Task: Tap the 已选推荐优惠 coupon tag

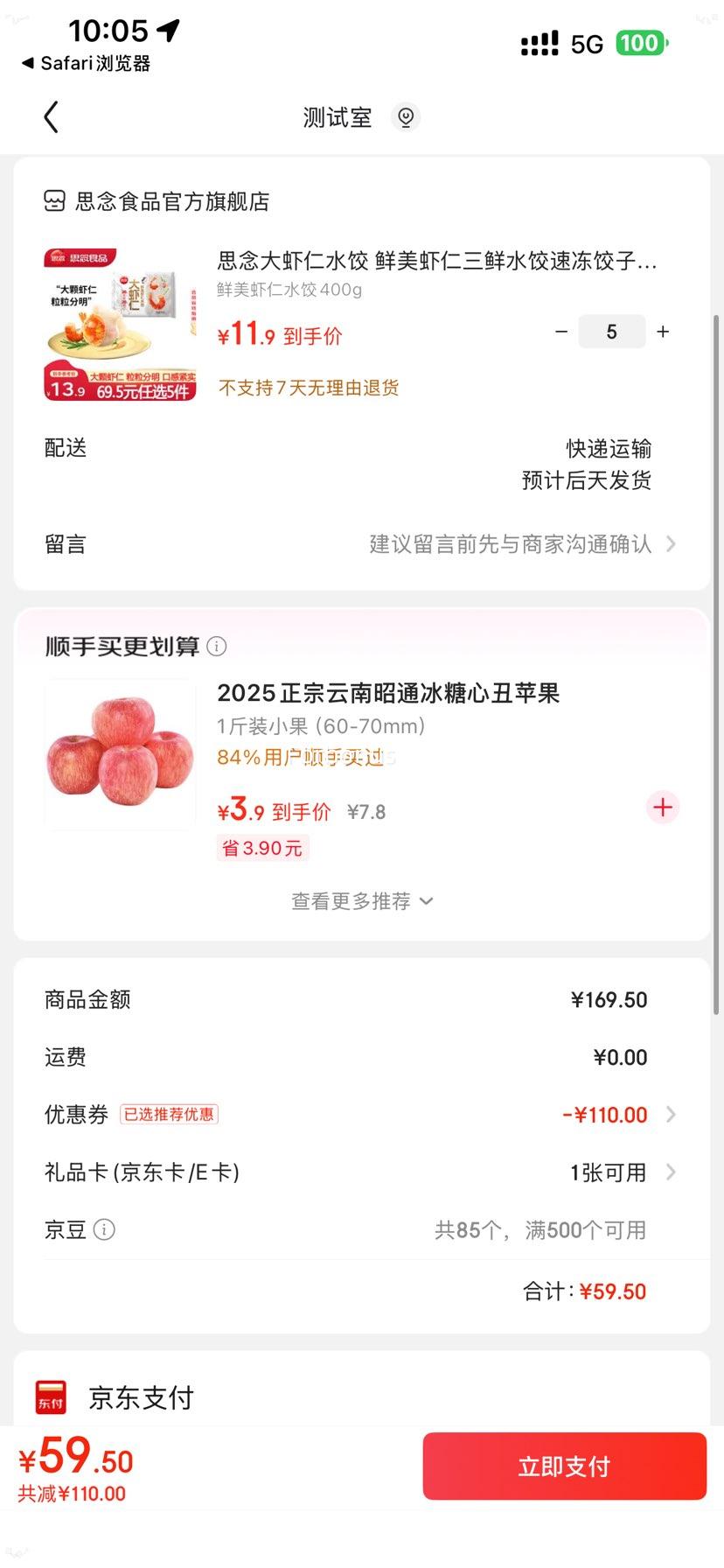Action: click(169, 1114)
